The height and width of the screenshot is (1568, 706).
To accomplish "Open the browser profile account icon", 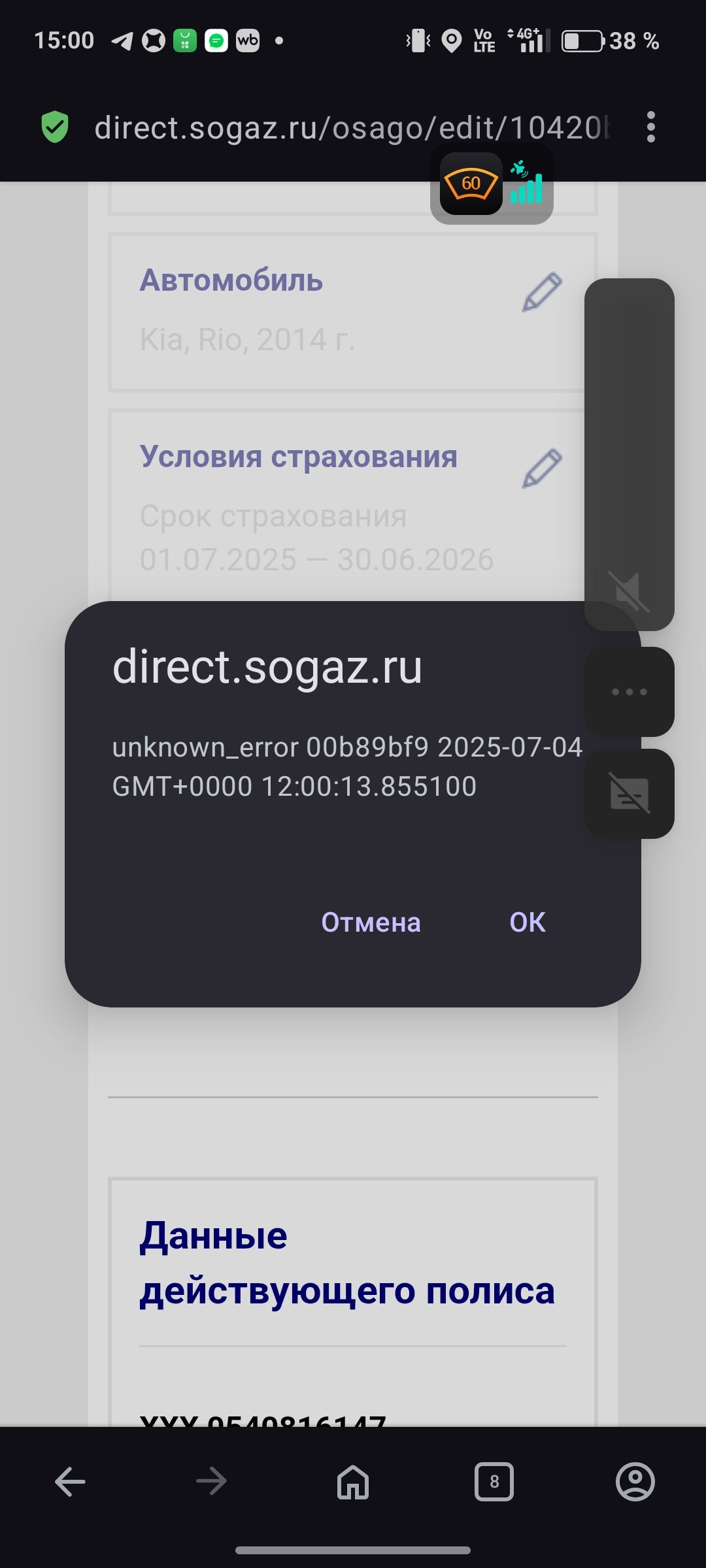I will (x=635, y=1481).
